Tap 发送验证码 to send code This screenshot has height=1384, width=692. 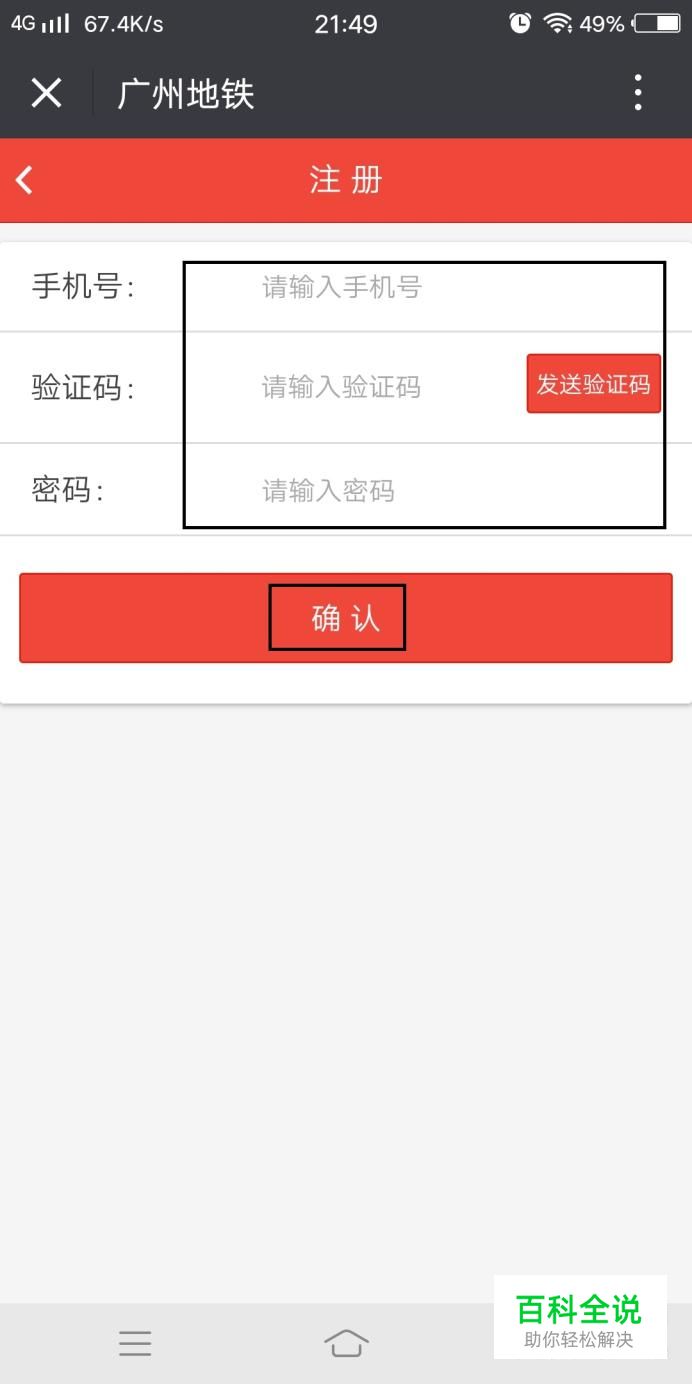click(x=593, y=384)
